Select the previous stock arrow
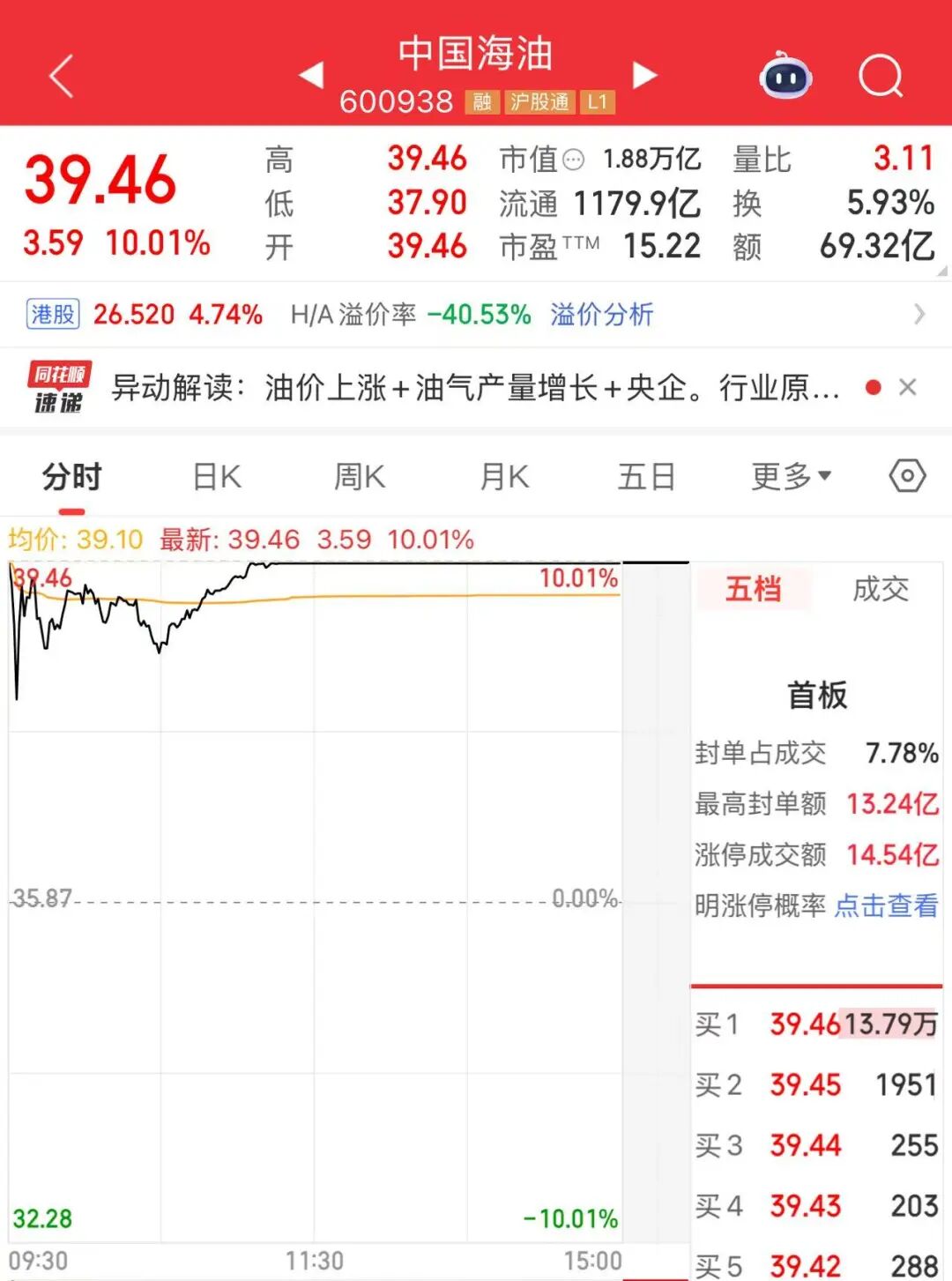Viewport: 952px width, 1281px height. pyautogui.click(x=313, y=76)
